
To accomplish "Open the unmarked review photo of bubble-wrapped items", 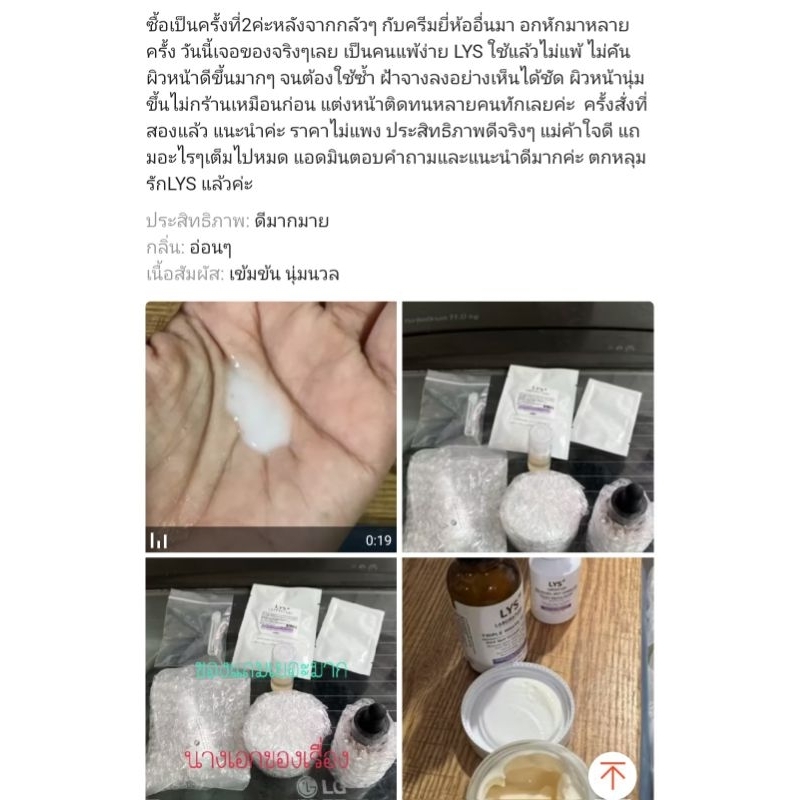I will (528, 427).
